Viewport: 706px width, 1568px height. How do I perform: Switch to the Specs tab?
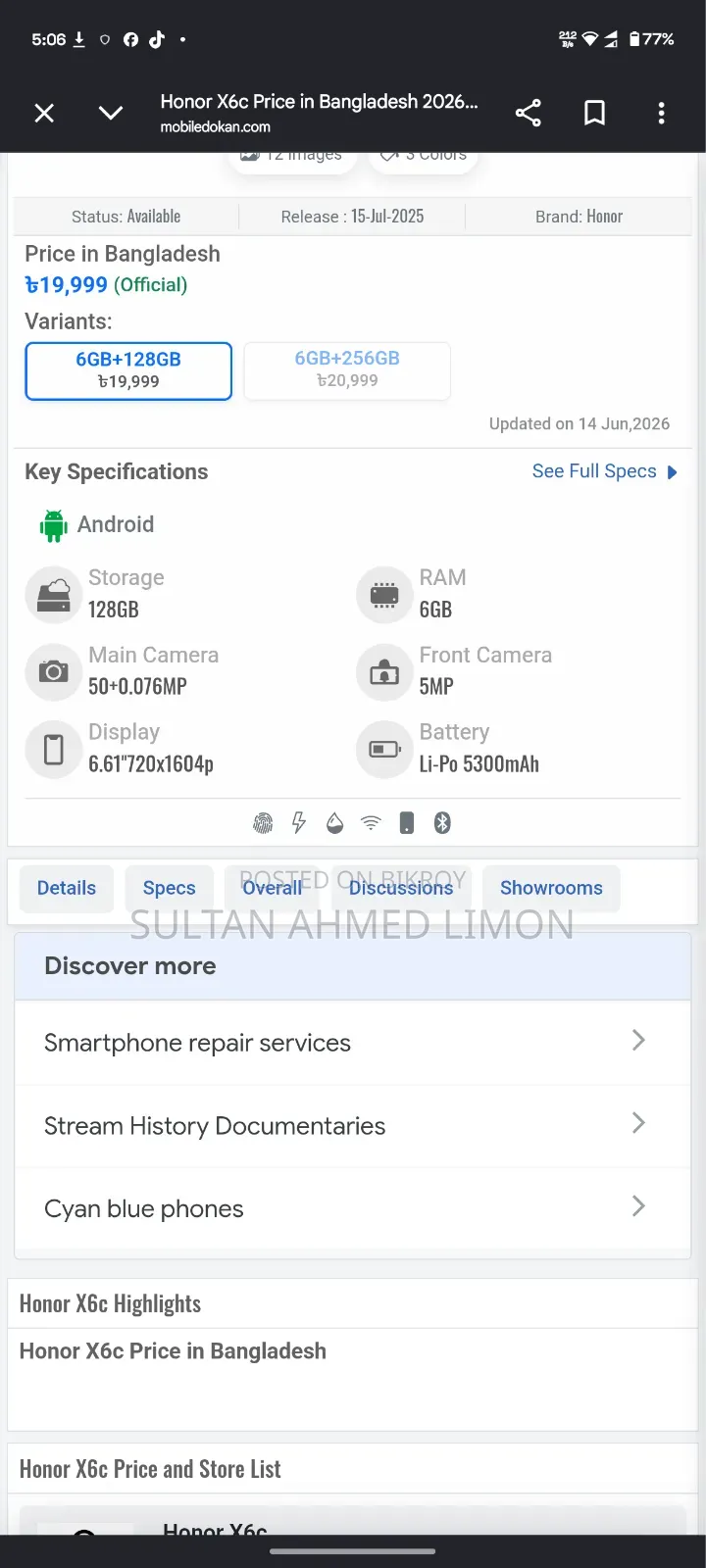169,888
